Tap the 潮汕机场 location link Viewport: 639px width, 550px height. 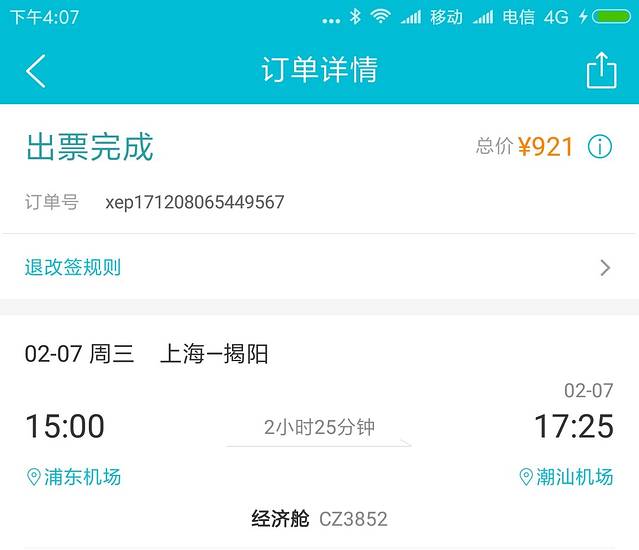(x=566, y=477)
